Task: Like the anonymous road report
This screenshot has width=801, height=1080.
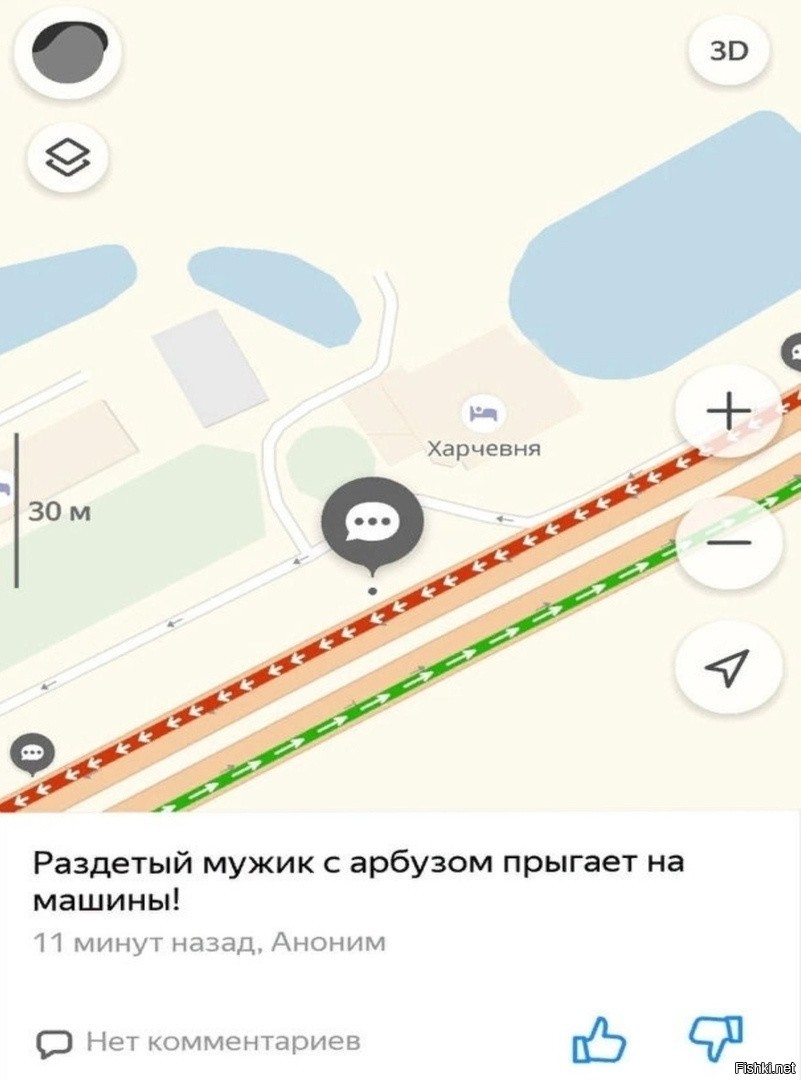Action: click(x=598, y=1040)
